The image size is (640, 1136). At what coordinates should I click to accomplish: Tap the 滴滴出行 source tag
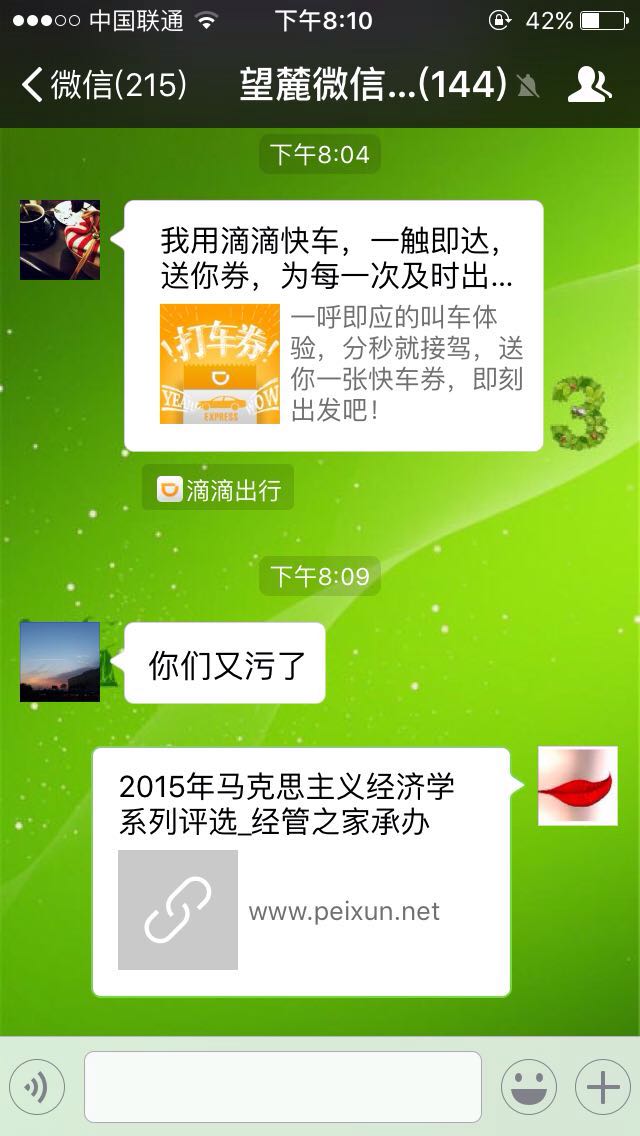click(x=219, y=490)
